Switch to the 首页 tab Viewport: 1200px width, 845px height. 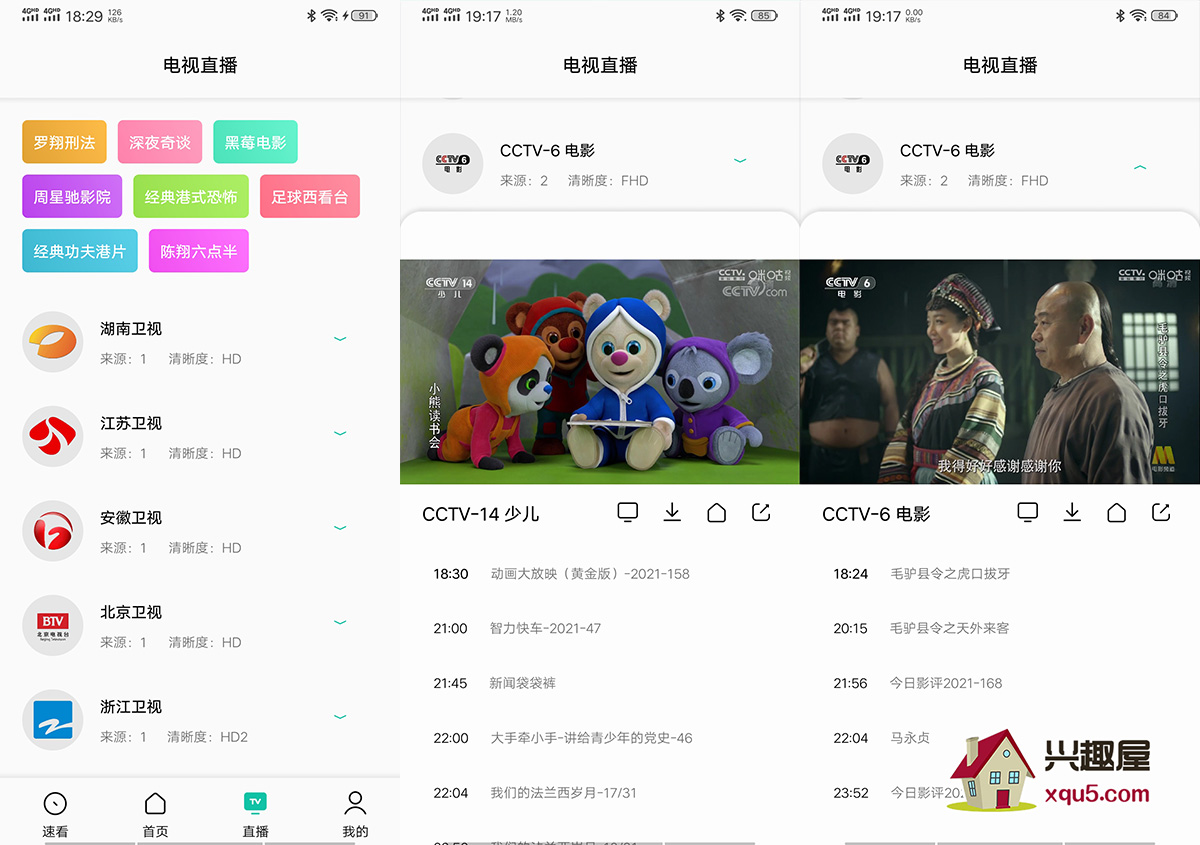155,813
